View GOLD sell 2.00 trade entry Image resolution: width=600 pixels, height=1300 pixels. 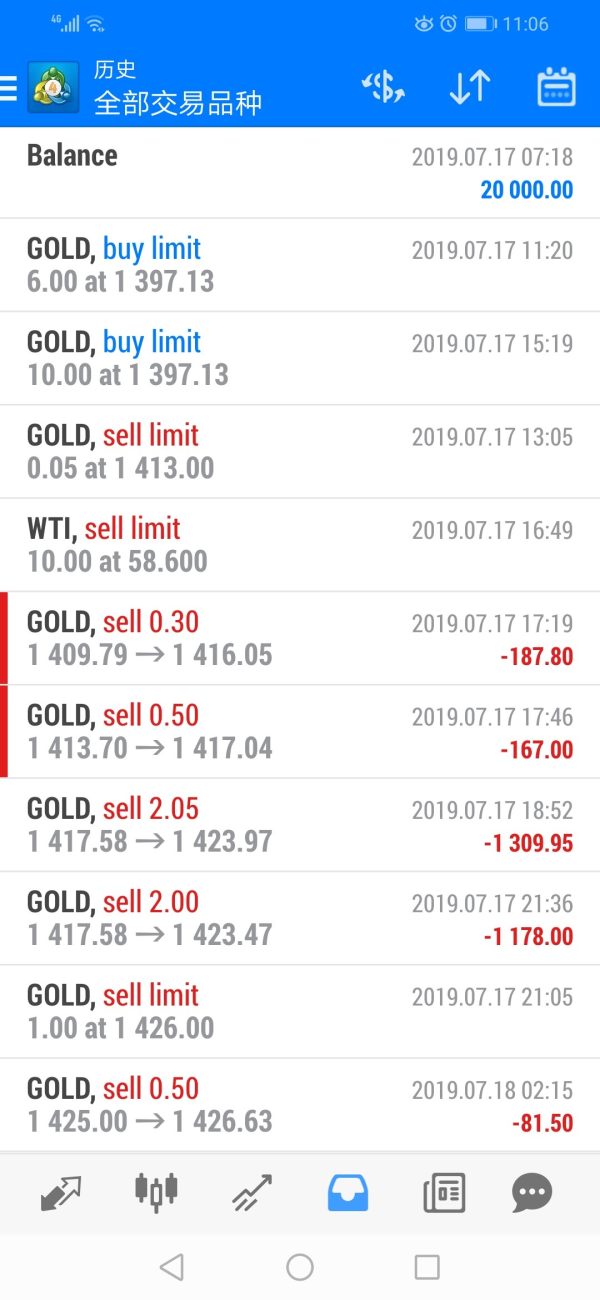300,918
